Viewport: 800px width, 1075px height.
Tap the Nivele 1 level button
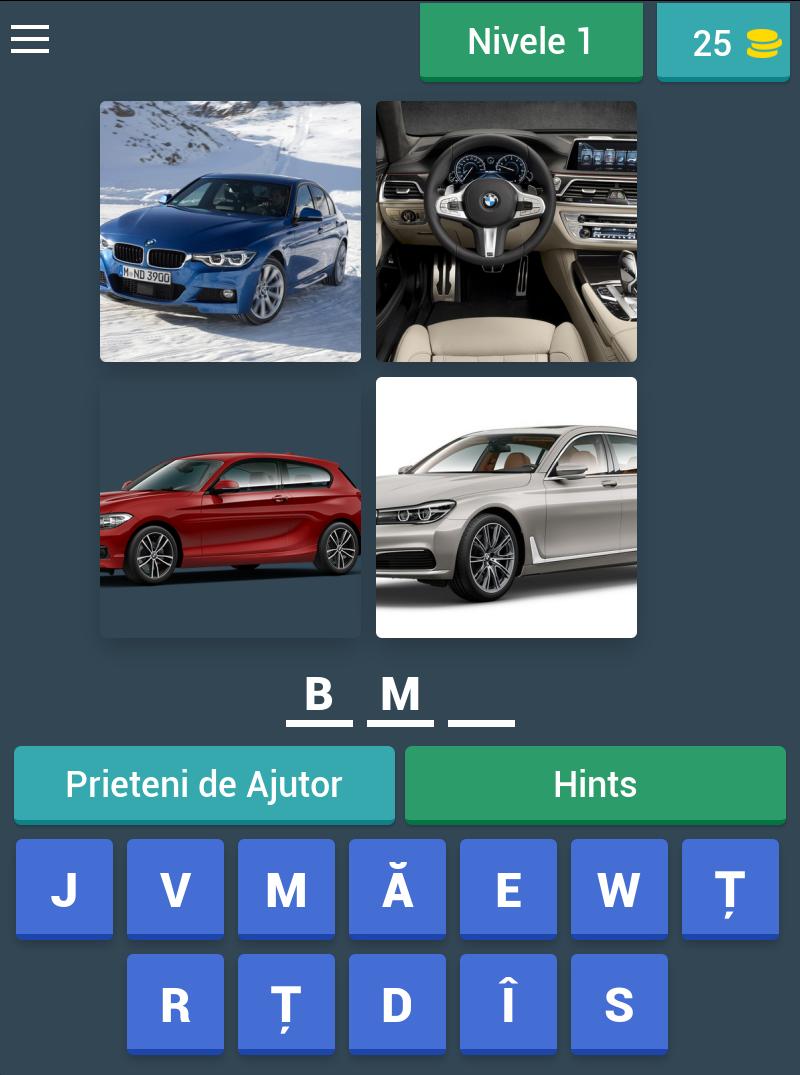530,42
